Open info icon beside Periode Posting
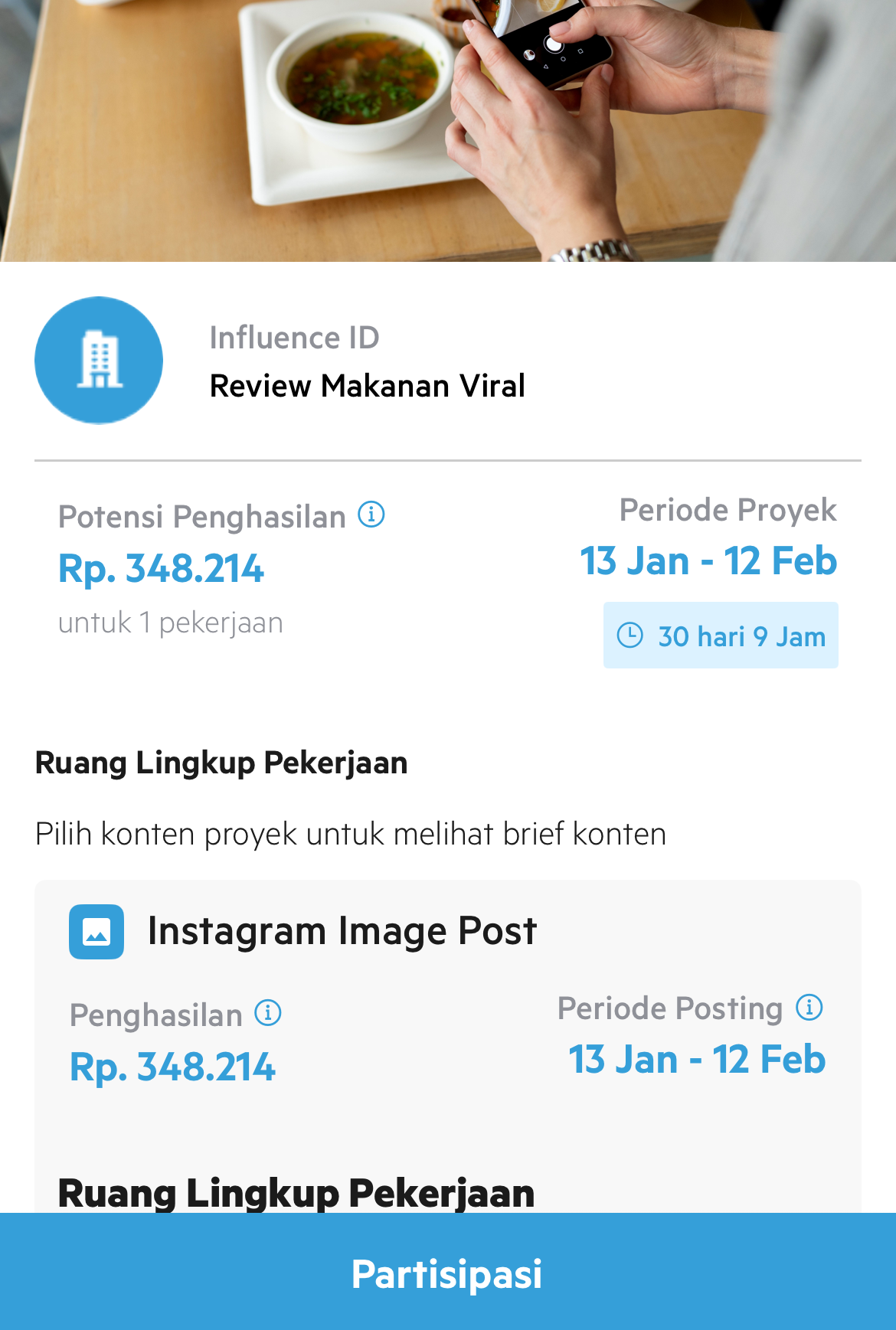 [x=809, y=1008]
